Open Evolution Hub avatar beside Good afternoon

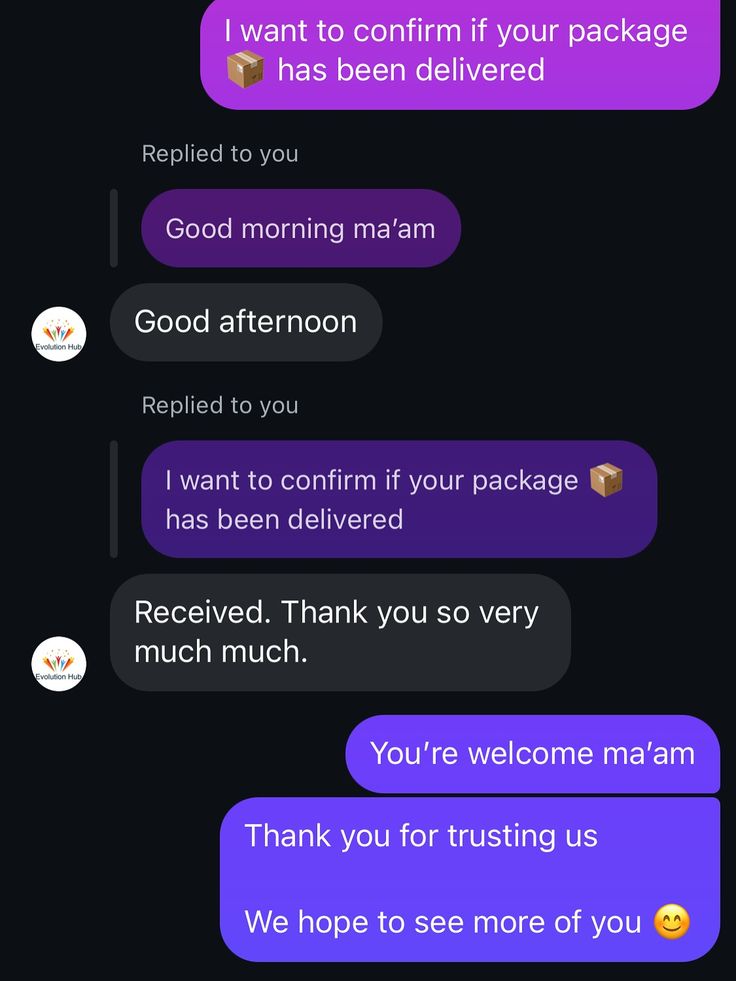59,334
